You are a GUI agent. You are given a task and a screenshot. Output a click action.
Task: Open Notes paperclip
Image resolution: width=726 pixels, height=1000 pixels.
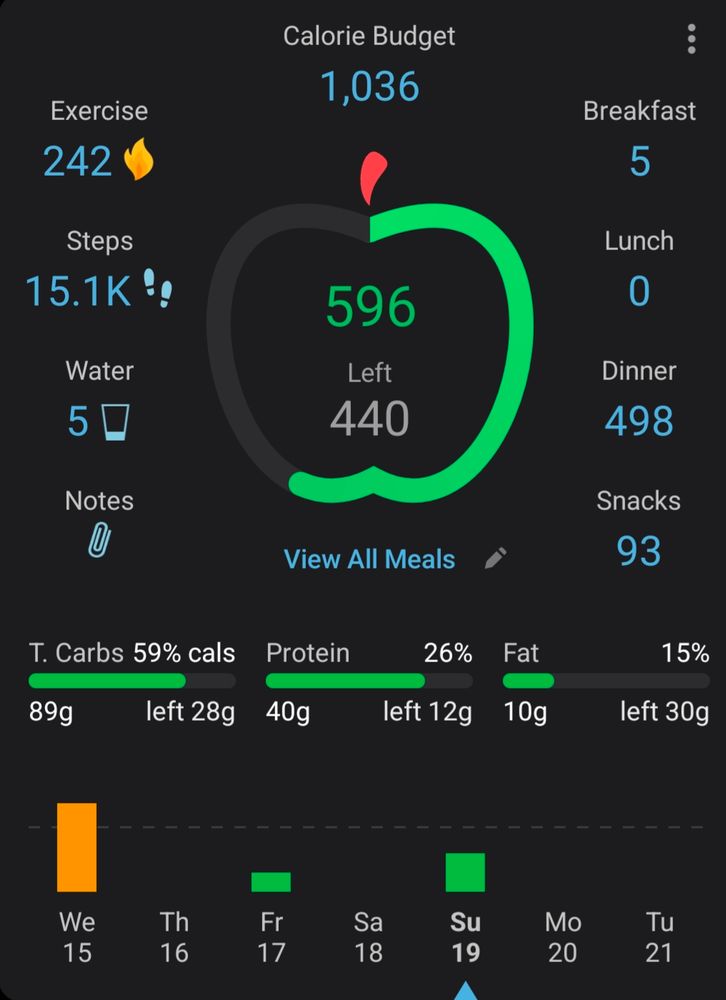click(99, 541)
